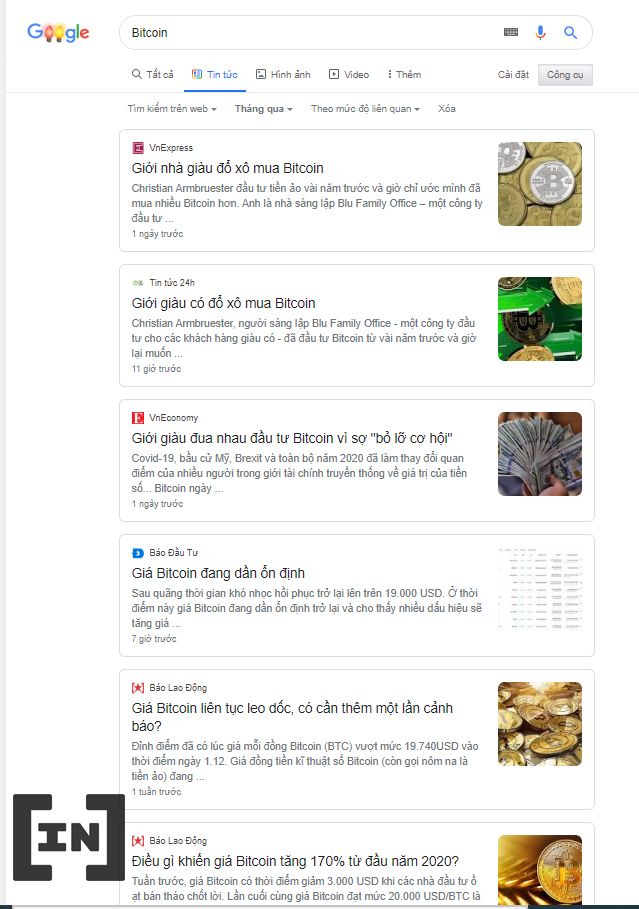Open Giá Bitcoin đang dần ổn định article
This screenshot has height=909, width=639.
pyautogui.click(x=218, y=573)
